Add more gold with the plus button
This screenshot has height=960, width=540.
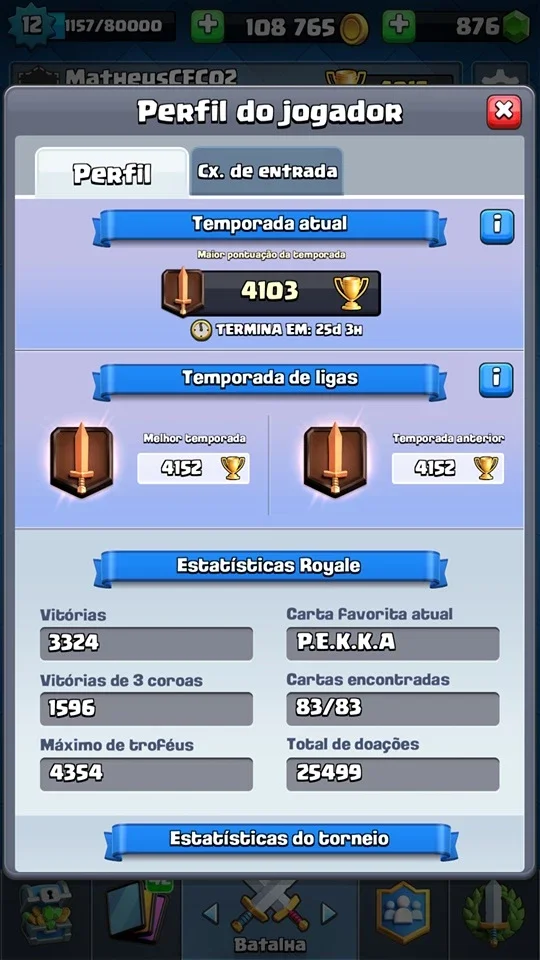pyautogui.click(x=208, y=27)
